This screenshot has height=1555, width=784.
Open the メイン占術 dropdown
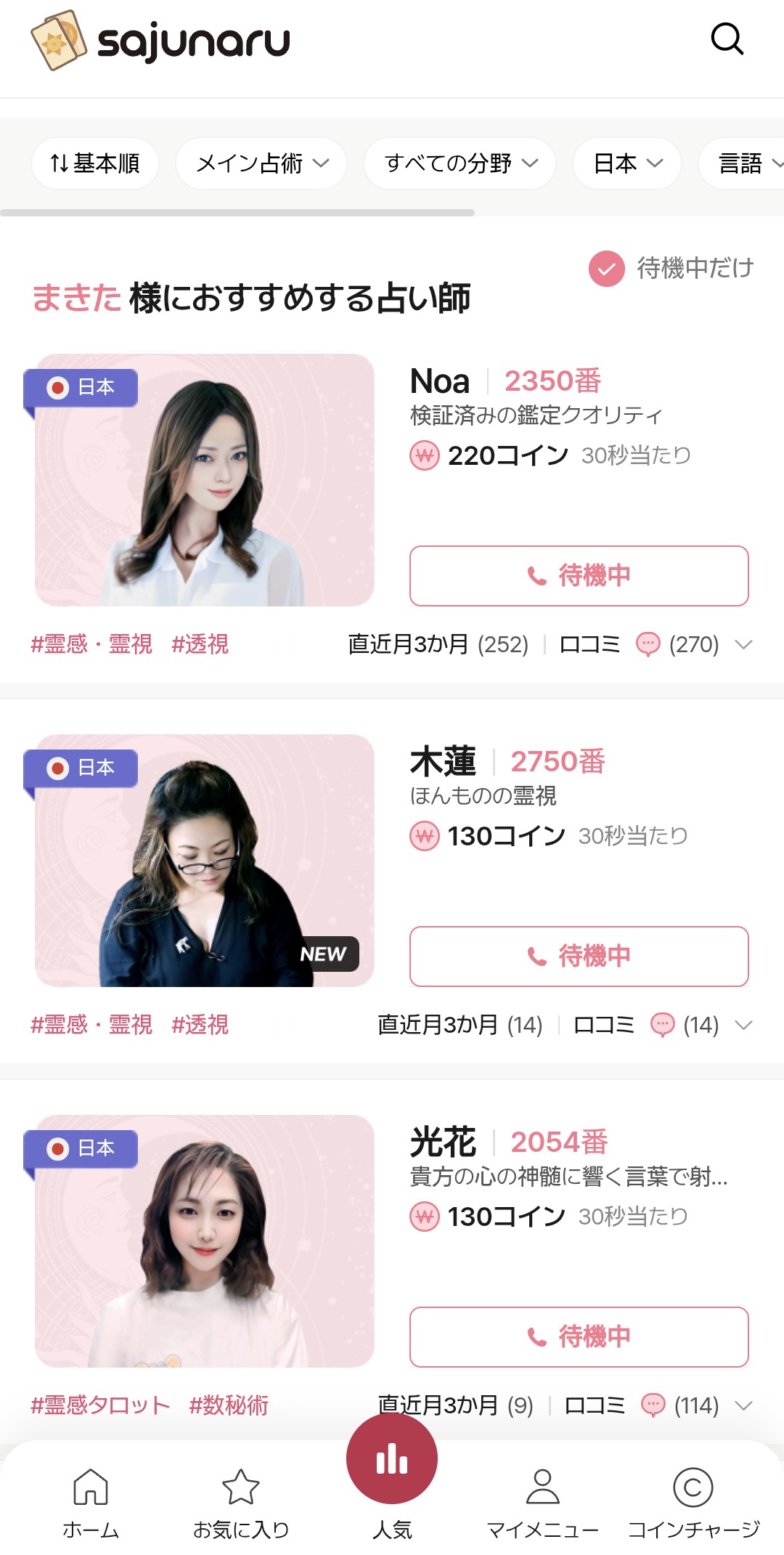tap(261, 163)
